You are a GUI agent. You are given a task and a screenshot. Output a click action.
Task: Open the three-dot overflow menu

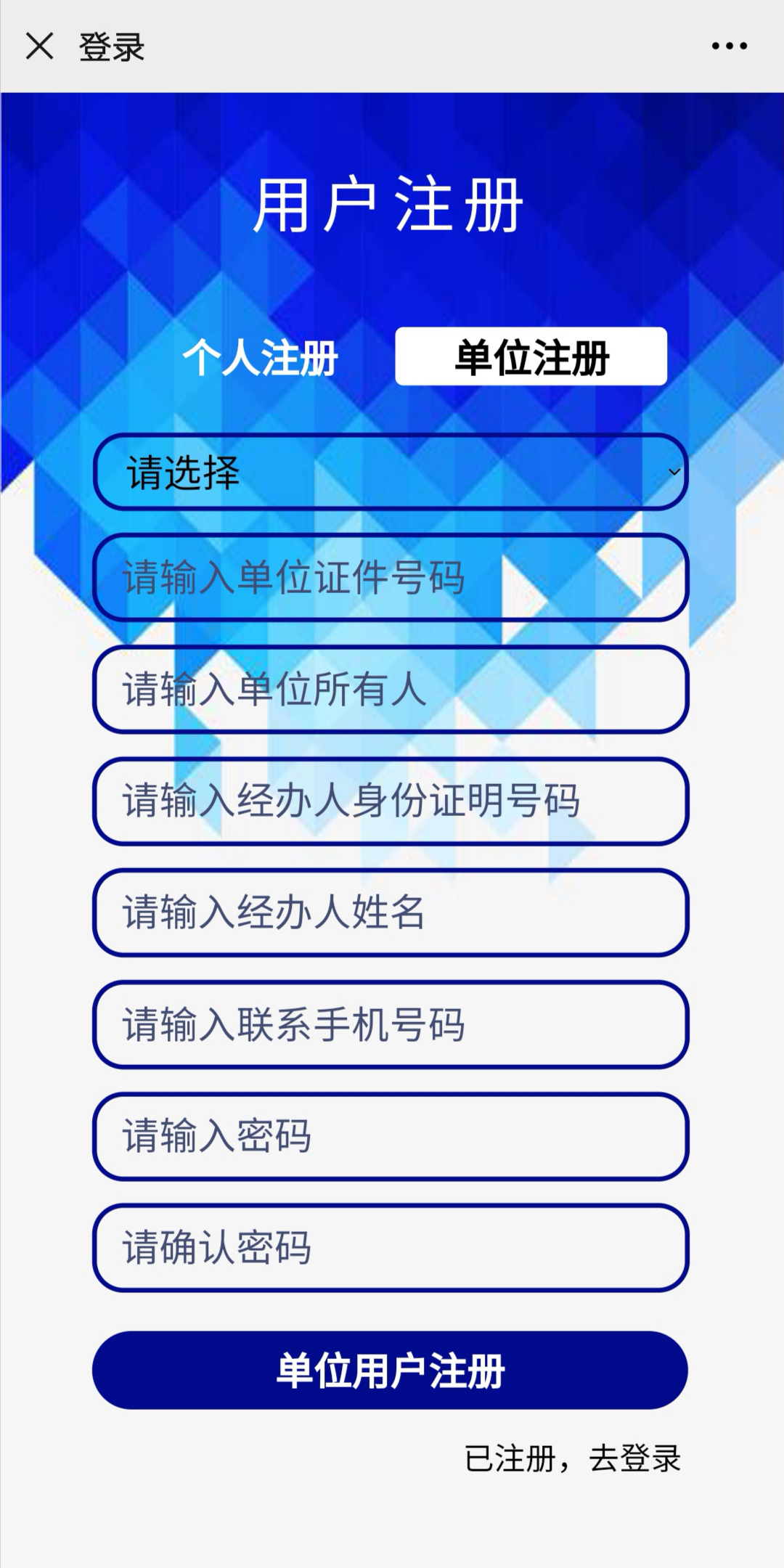[x=729, y=46]
